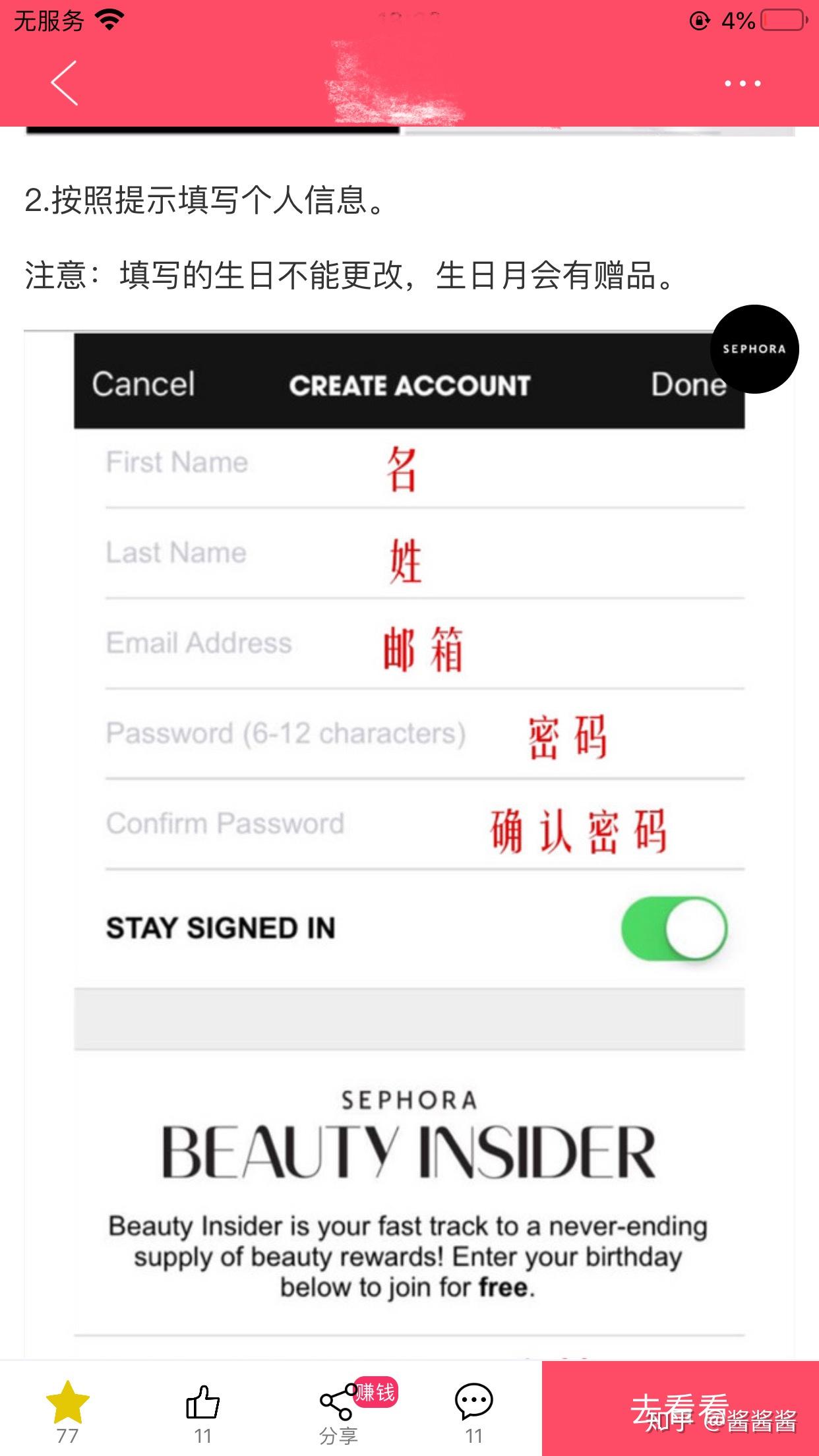Open the three-dot overflow menu
Screen dimensions: 819x1456
pos(743,83)
